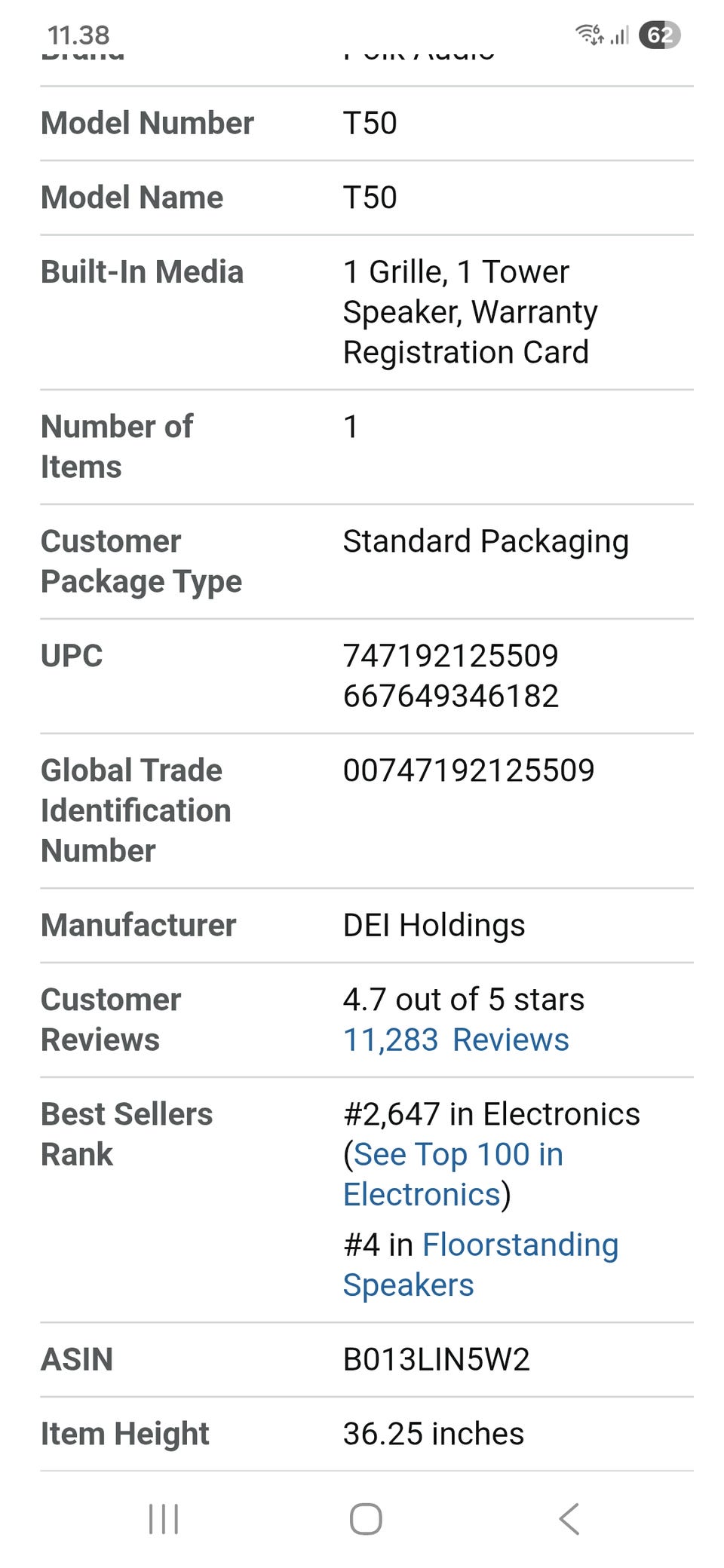724x1568 pixels.
Task: Go back using the system back button
Action: click(x=569, y=1518)
